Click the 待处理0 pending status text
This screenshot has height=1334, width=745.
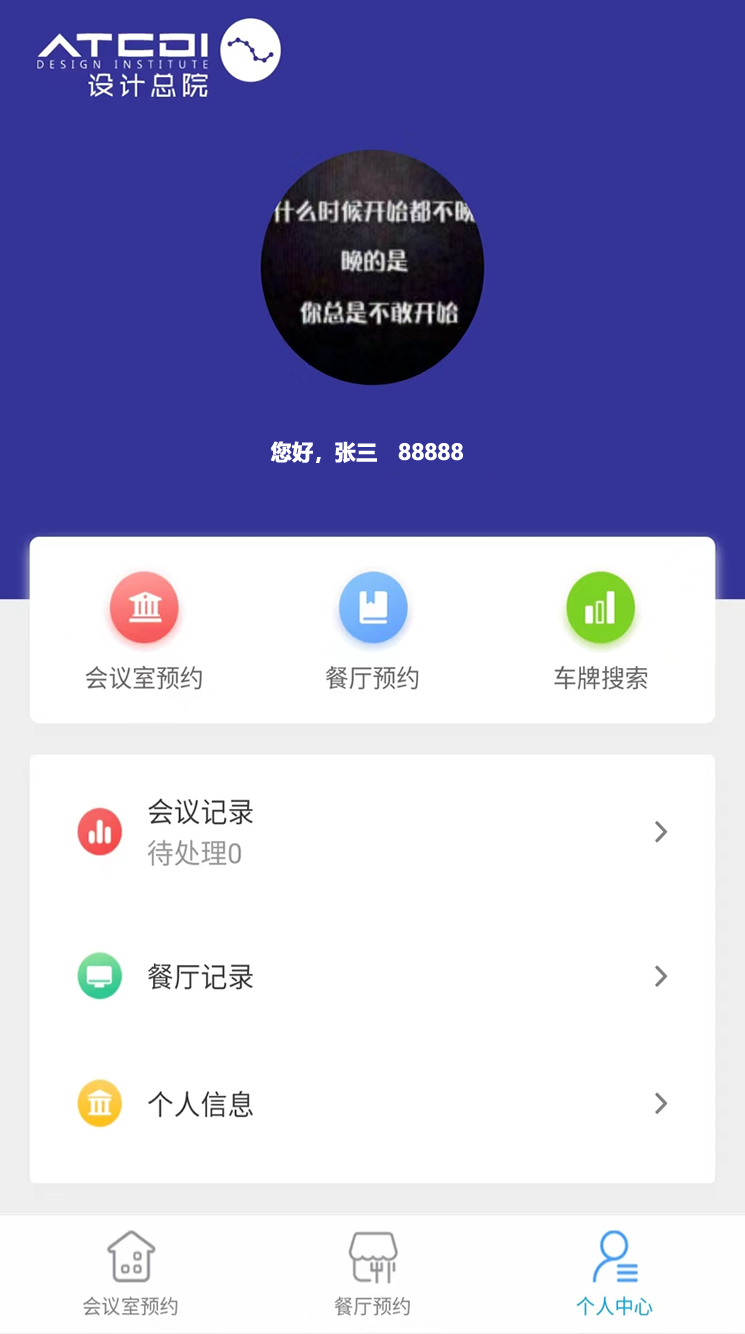[193, 854]
